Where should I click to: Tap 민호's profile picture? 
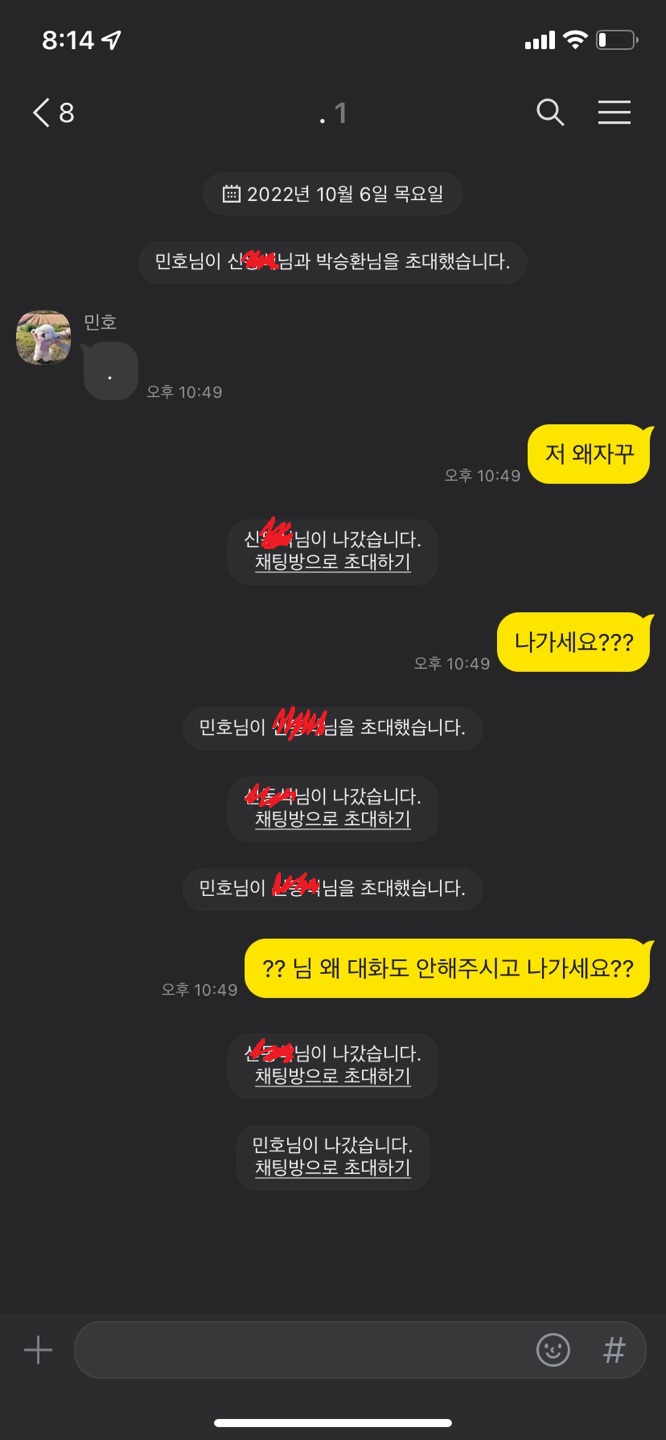click(44, 338)
